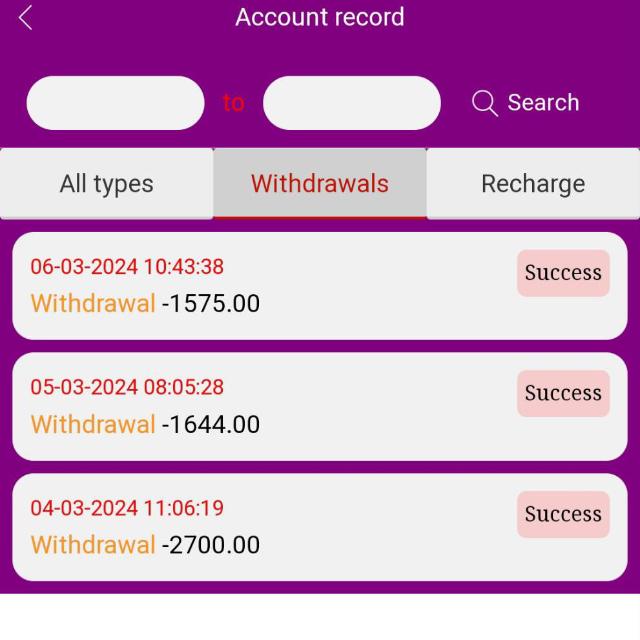Open the 05-03-2024 withdrawal of 1644.00
Viewport: 640px width, 640px height.
click(x=319, y=406)
